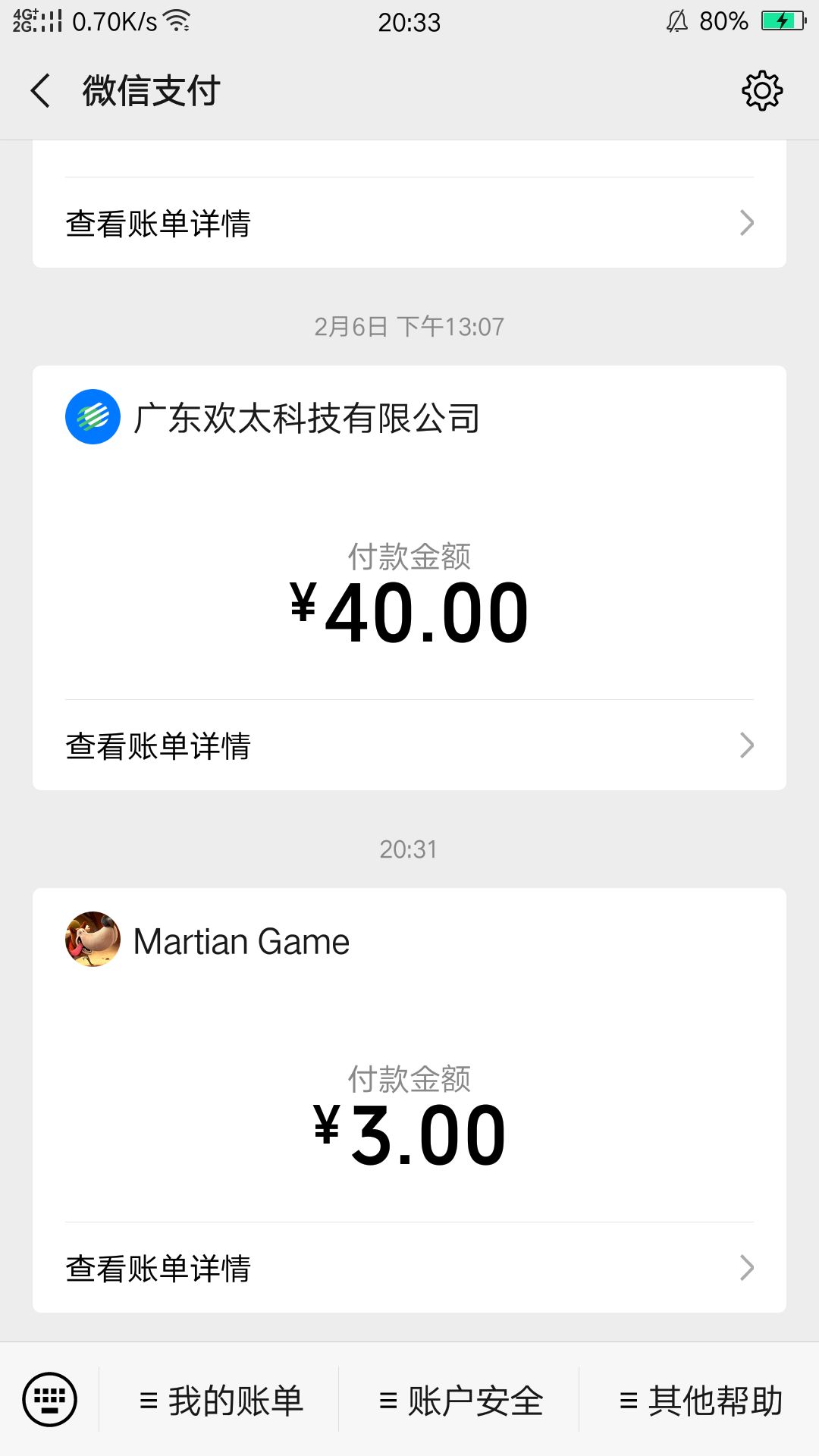
Task: Select the Martian Game merchant name
Action: (x=241, y=940)
